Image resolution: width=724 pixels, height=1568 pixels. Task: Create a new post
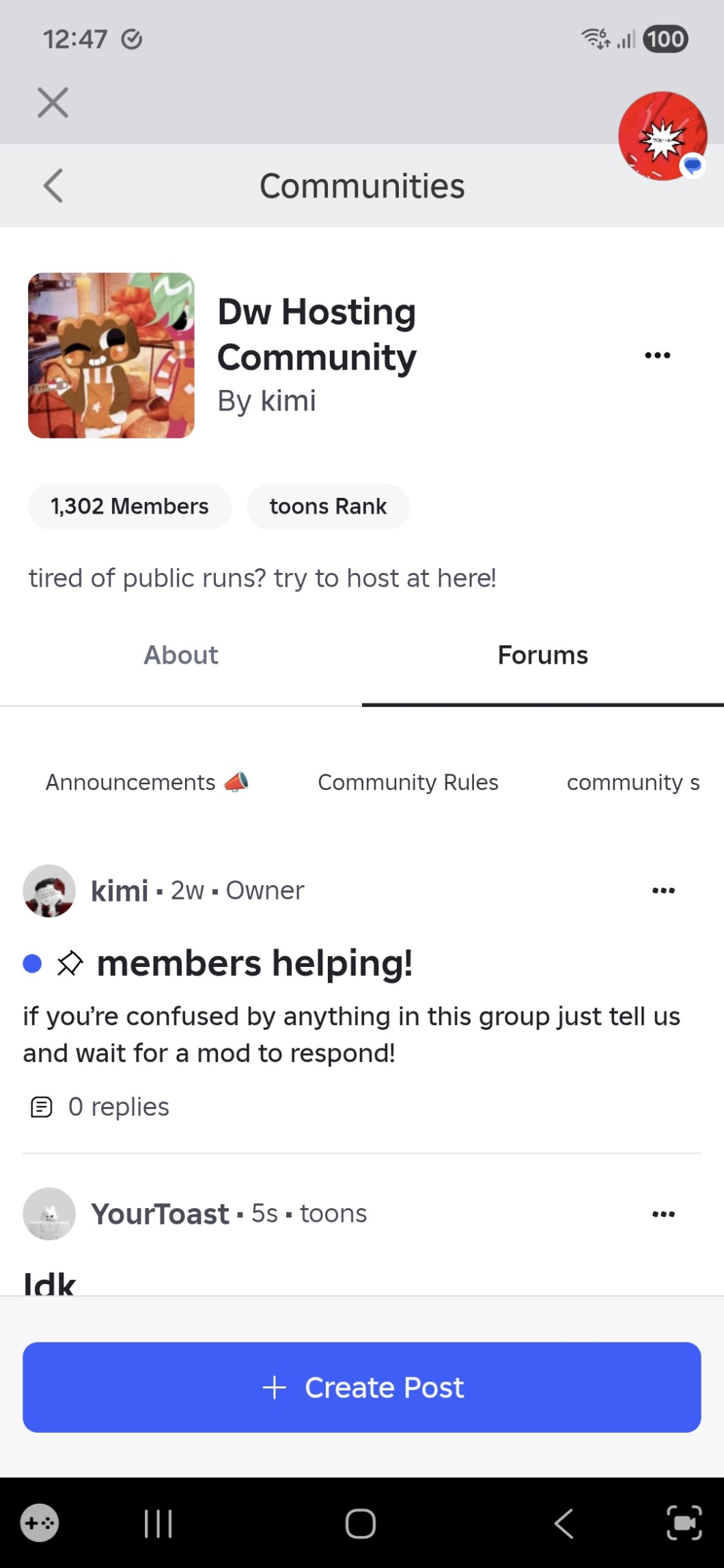point(362,1388)
